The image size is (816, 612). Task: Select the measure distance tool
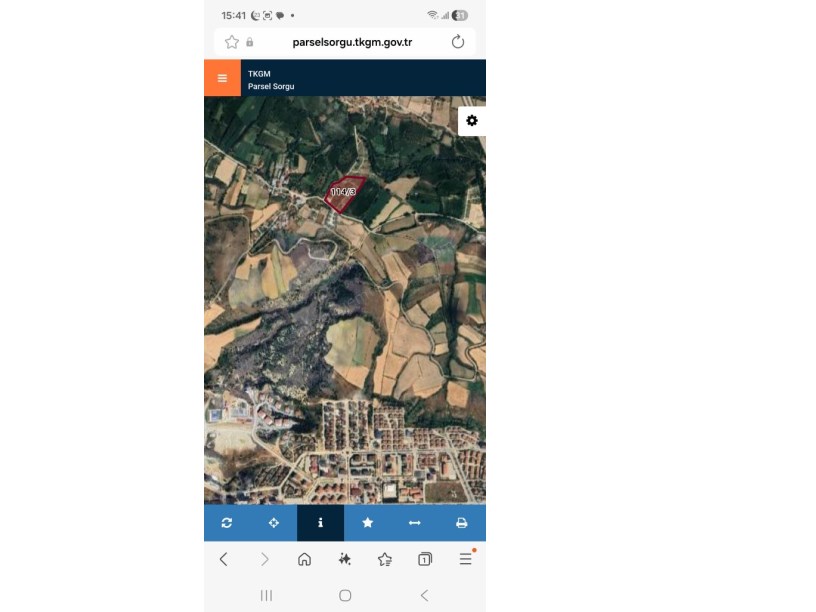414,523
